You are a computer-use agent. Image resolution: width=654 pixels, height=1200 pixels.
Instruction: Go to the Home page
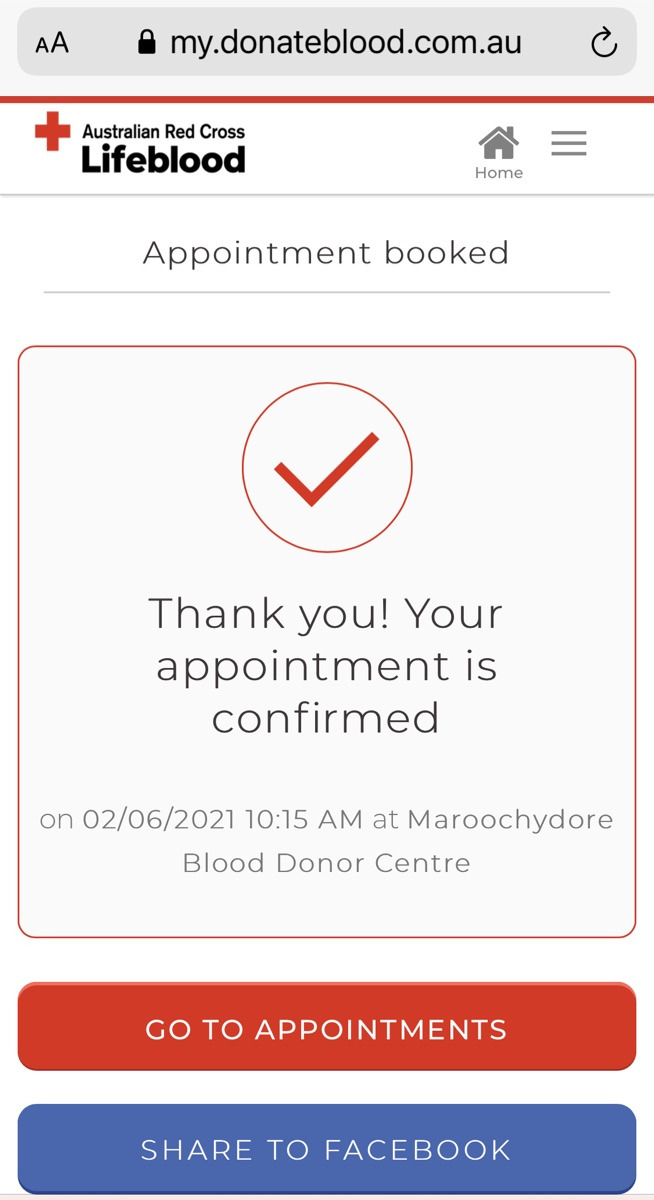[x=498, y=152]
